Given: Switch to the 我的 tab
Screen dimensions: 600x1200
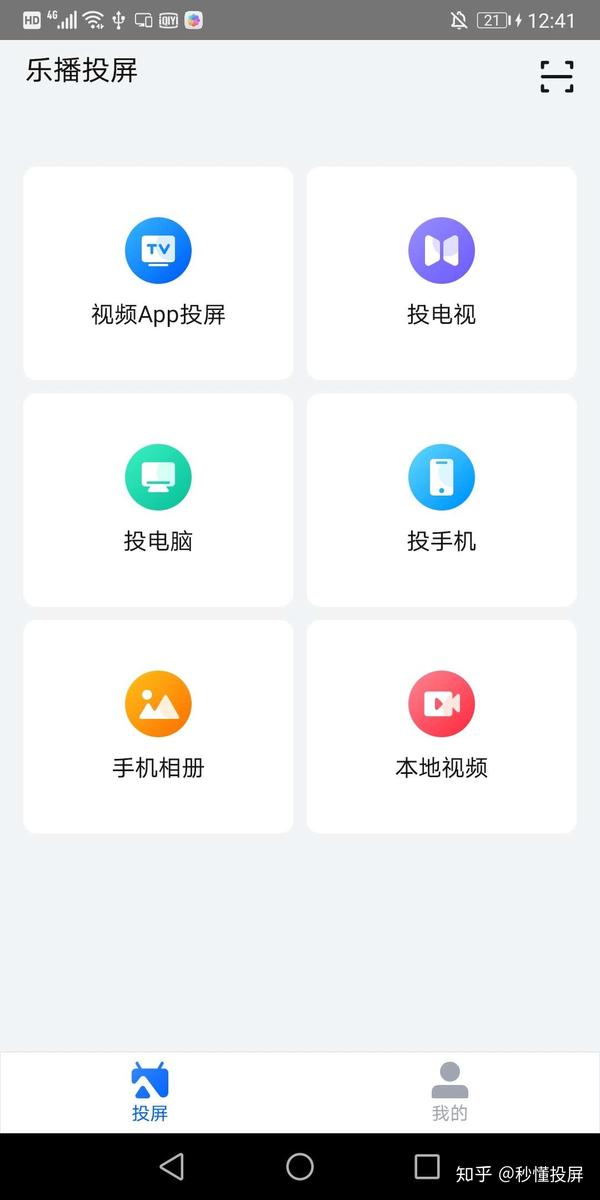Looking at the screenshot, I should click(449, 1092).
